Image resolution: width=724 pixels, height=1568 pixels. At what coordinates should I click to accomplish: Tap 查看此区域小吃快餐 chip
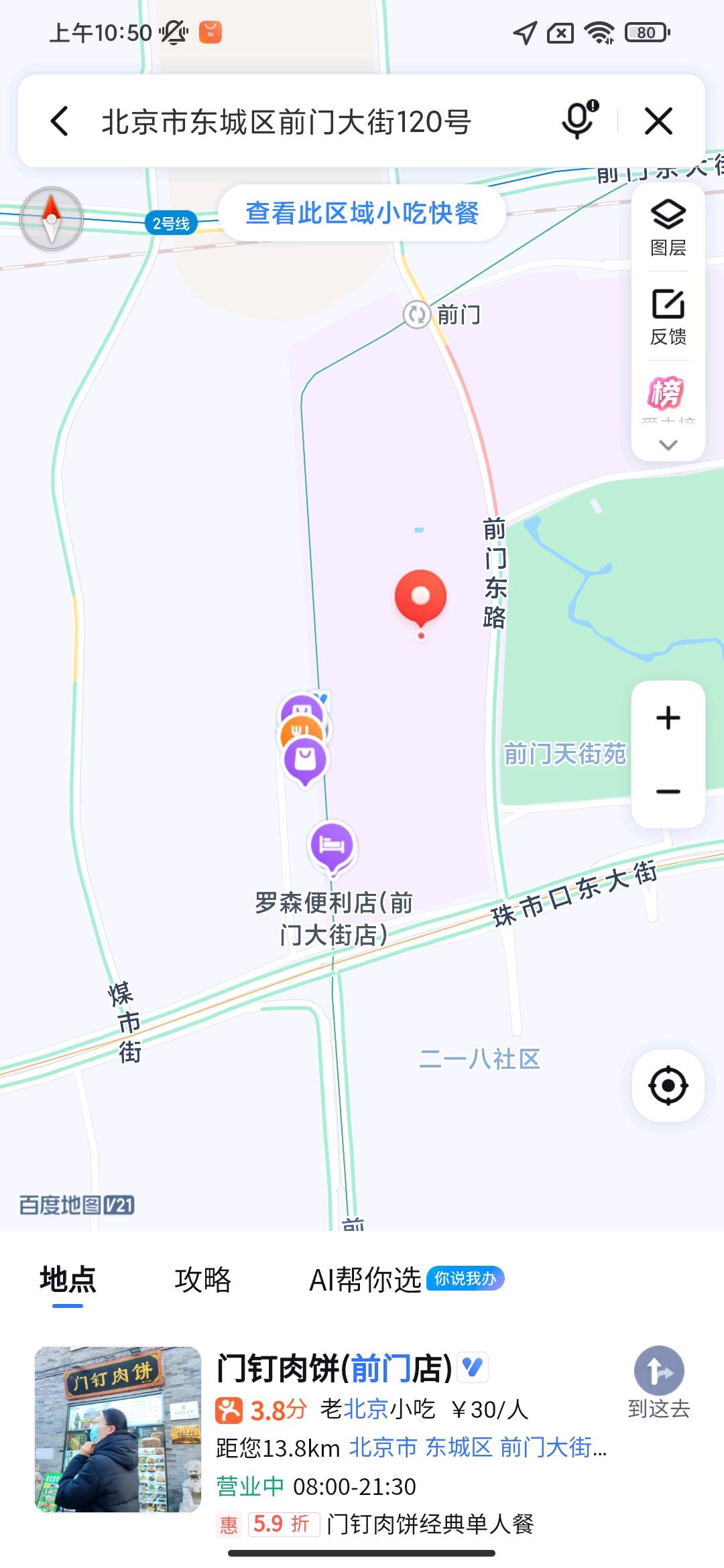click(x=362, y=213)
